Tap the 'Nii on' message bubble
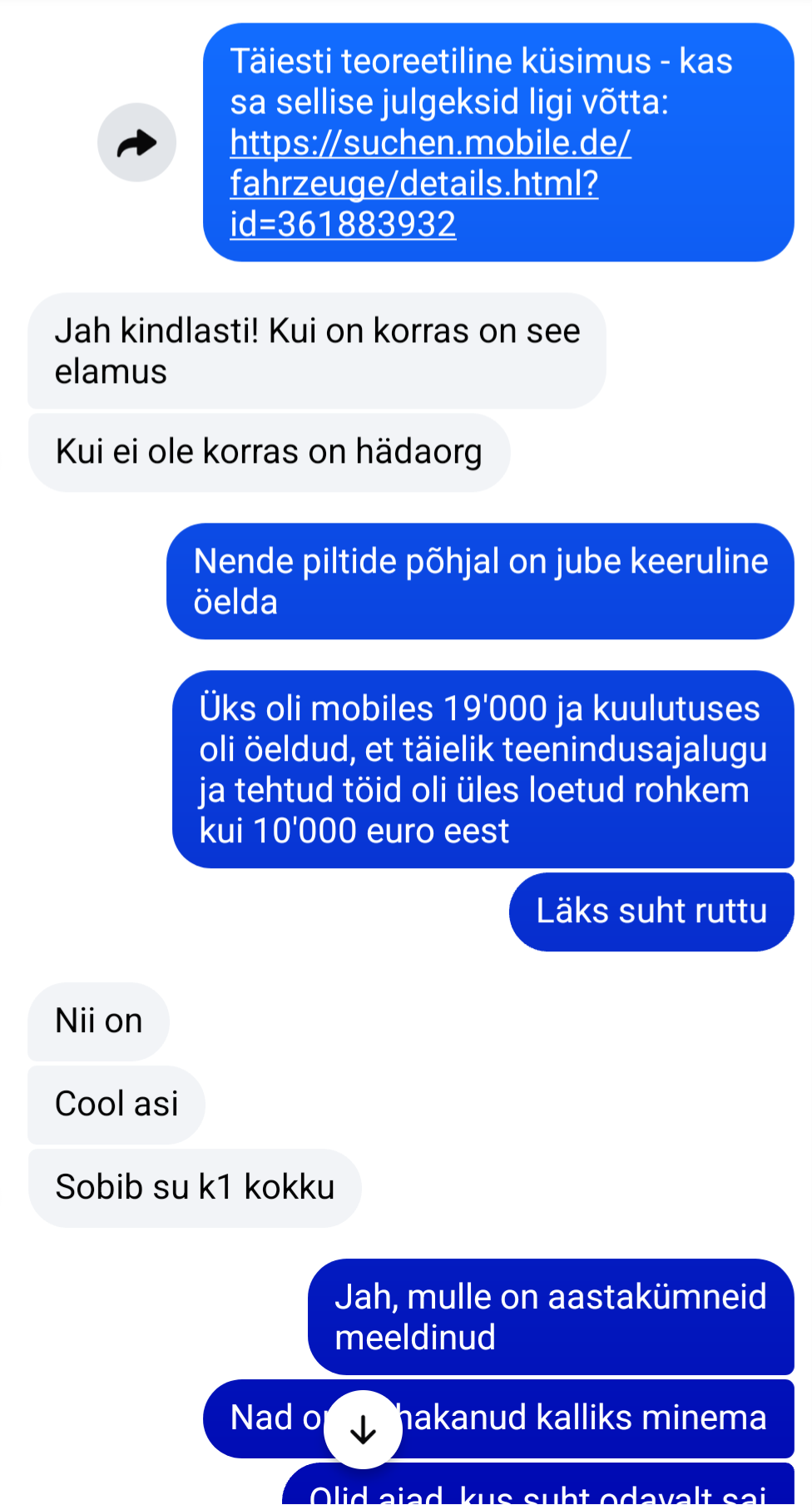This screenshot has height=1510, width=812. click(98, 1021)
